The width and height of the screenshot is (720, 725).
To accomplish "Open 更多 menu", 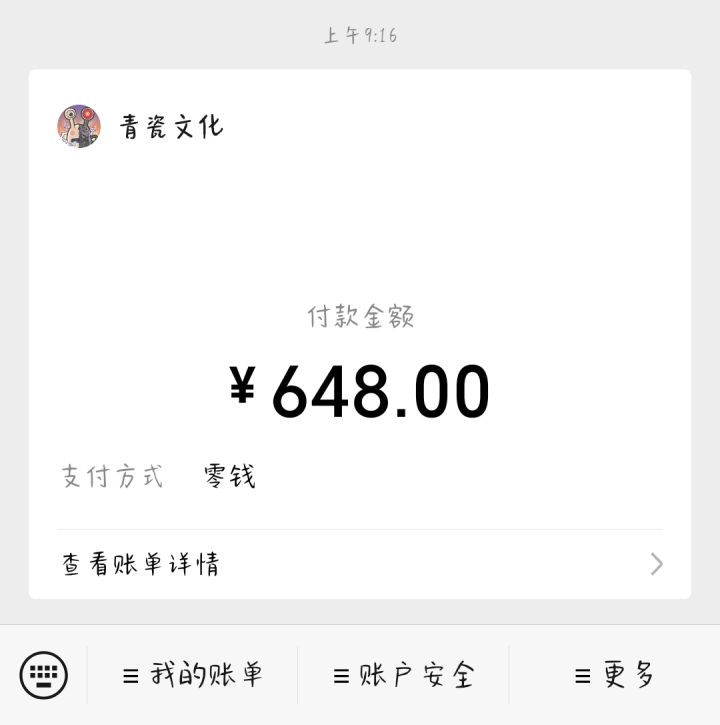I will tap(614, 675).
